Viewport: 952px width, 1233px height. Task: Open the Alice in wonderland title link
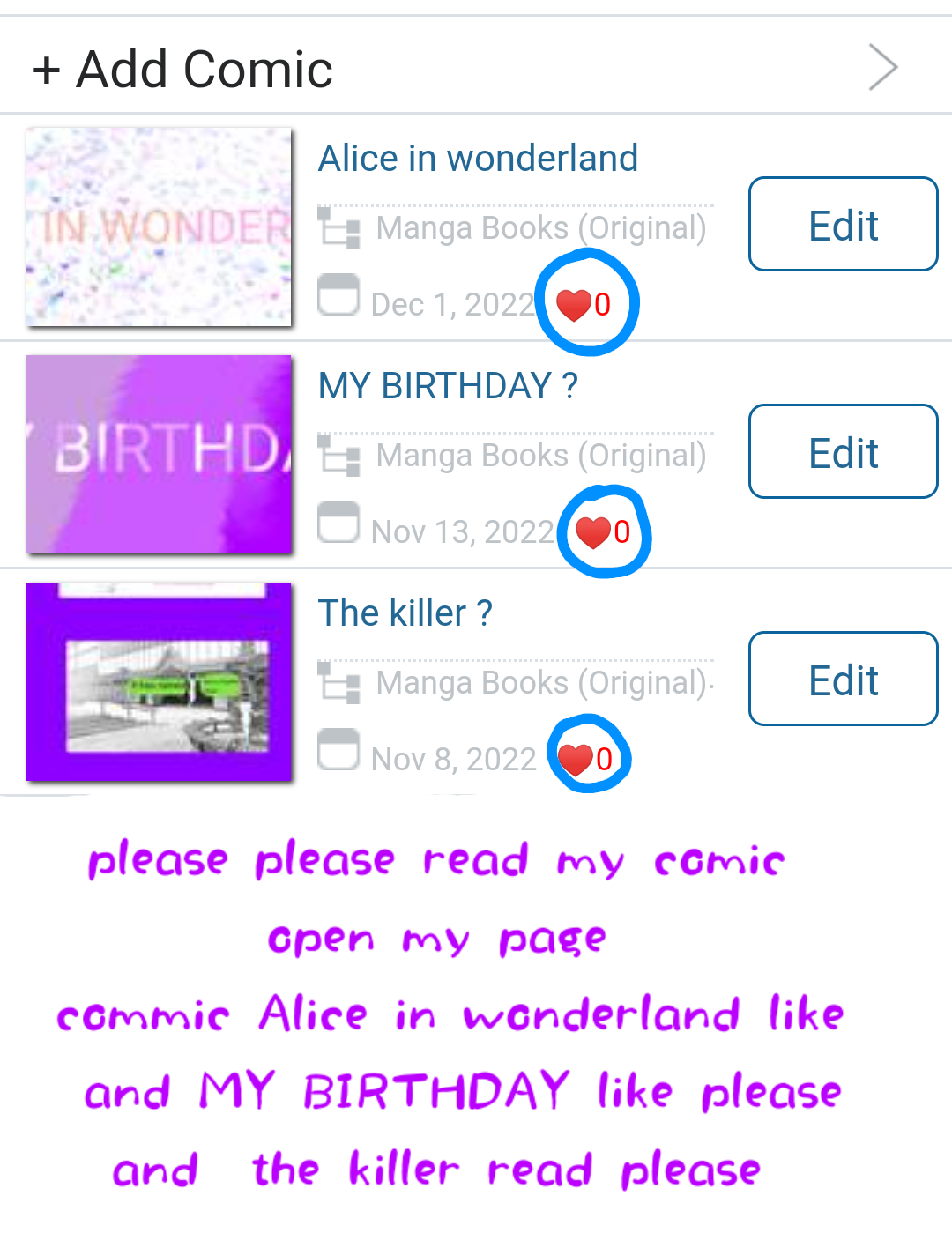click(478, 160)
